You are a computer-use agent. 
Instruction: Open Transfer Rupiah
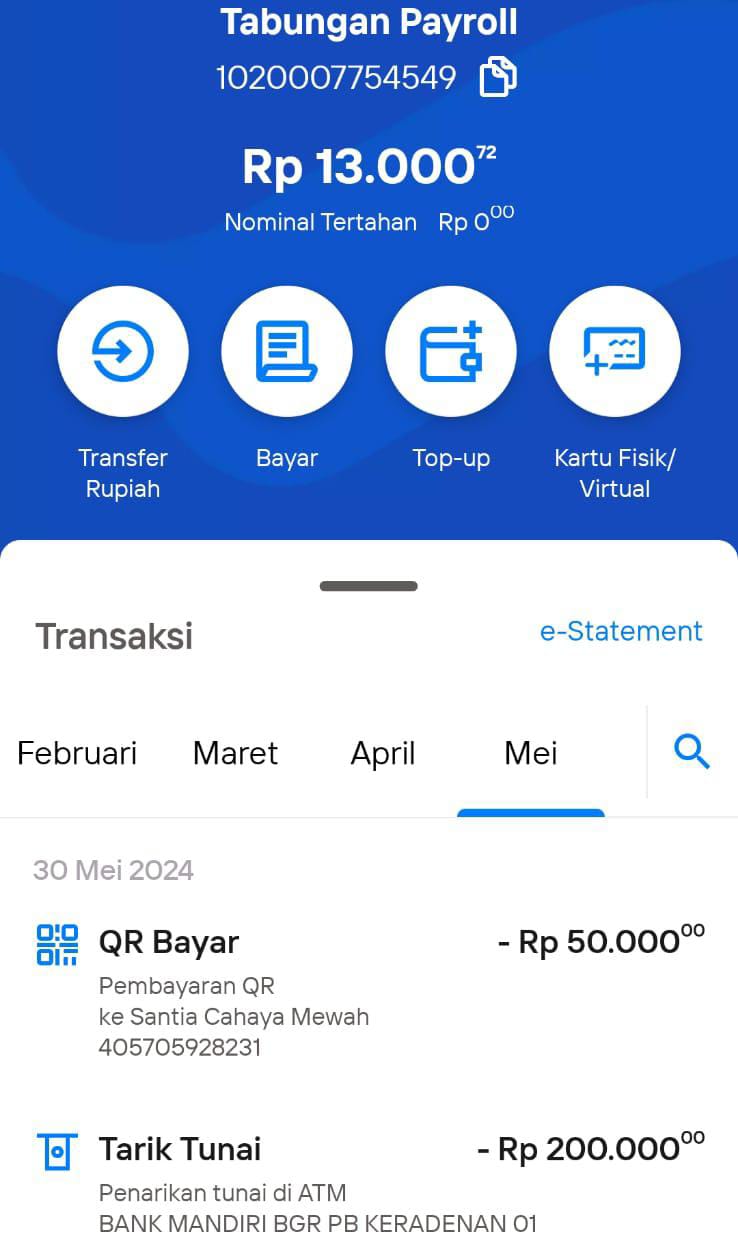pos(123,351)
